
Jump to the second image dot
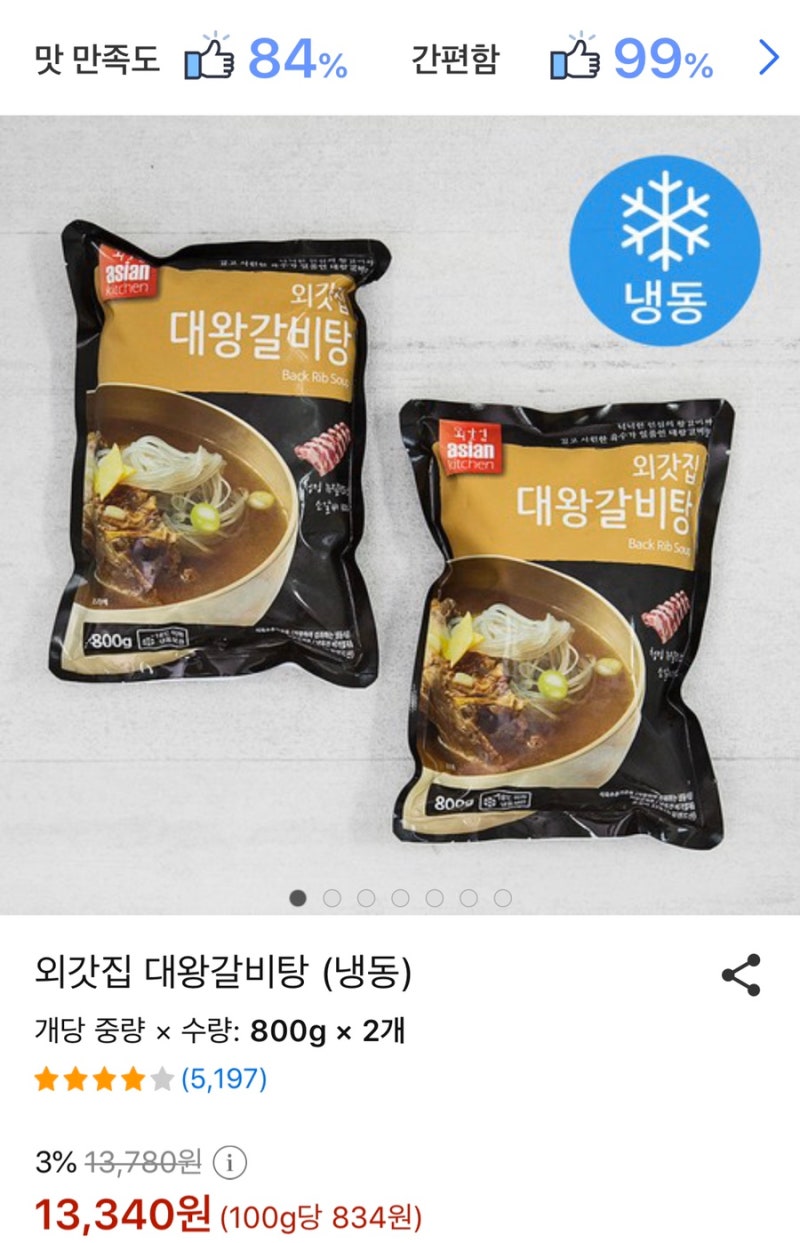click(332, 898)
